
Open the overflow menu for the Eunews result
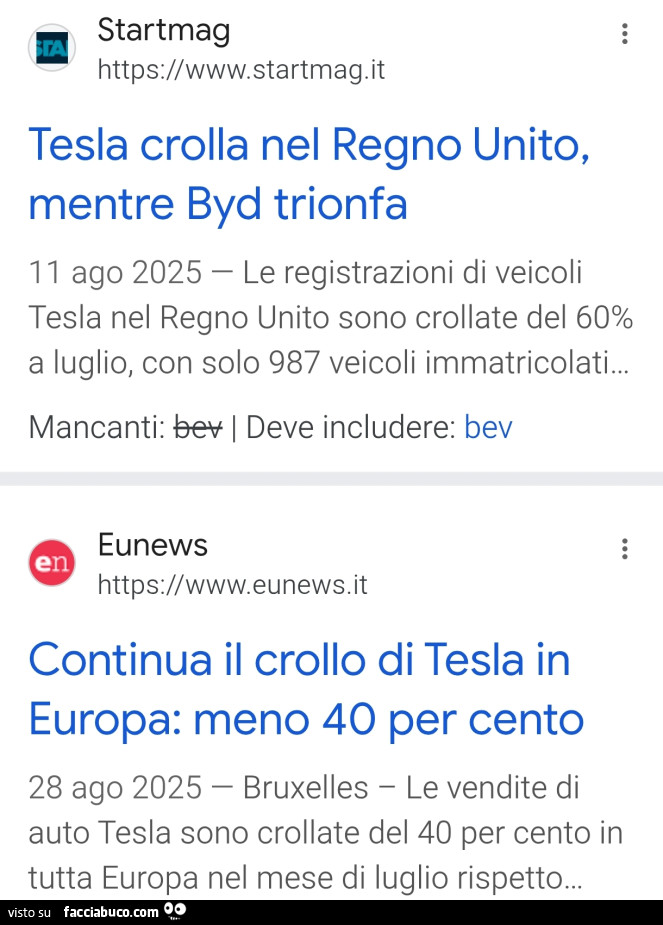pyautogui.click(x=624, y=549)
